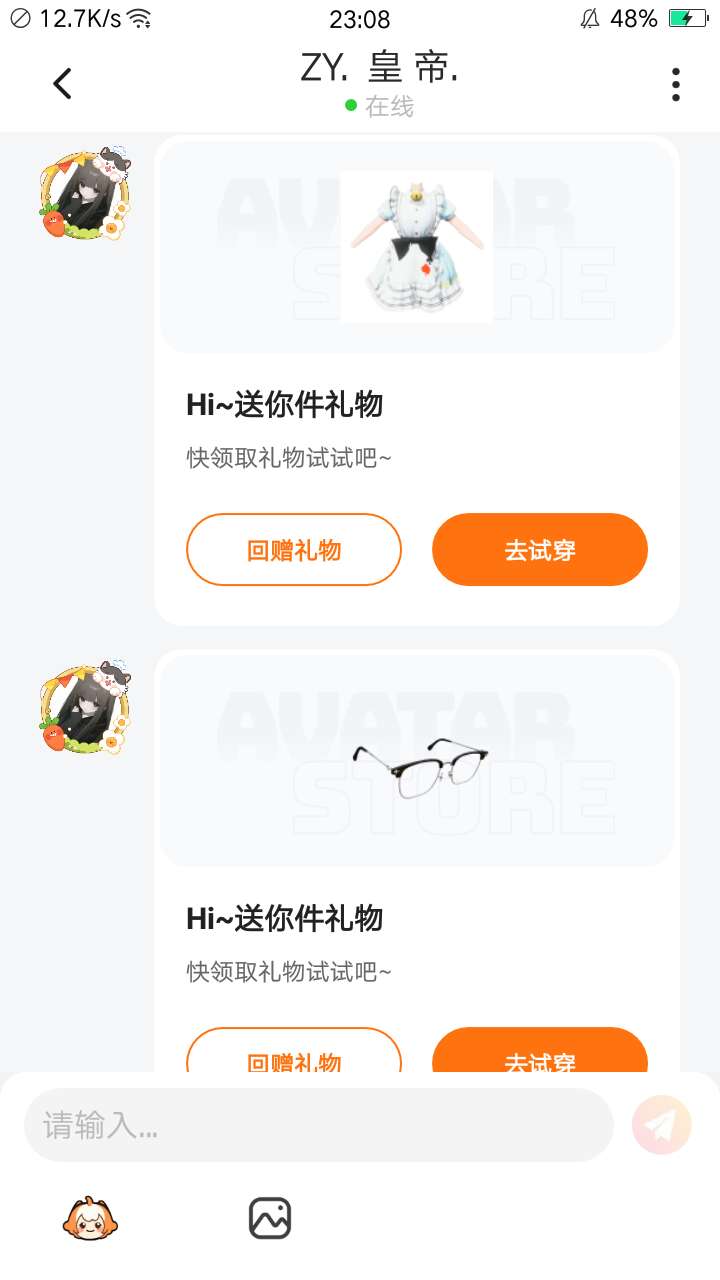Screen dimensions: 720x1280
Task: Tap 回赠礼物 under the dress gift
Action: pos(294,549)
